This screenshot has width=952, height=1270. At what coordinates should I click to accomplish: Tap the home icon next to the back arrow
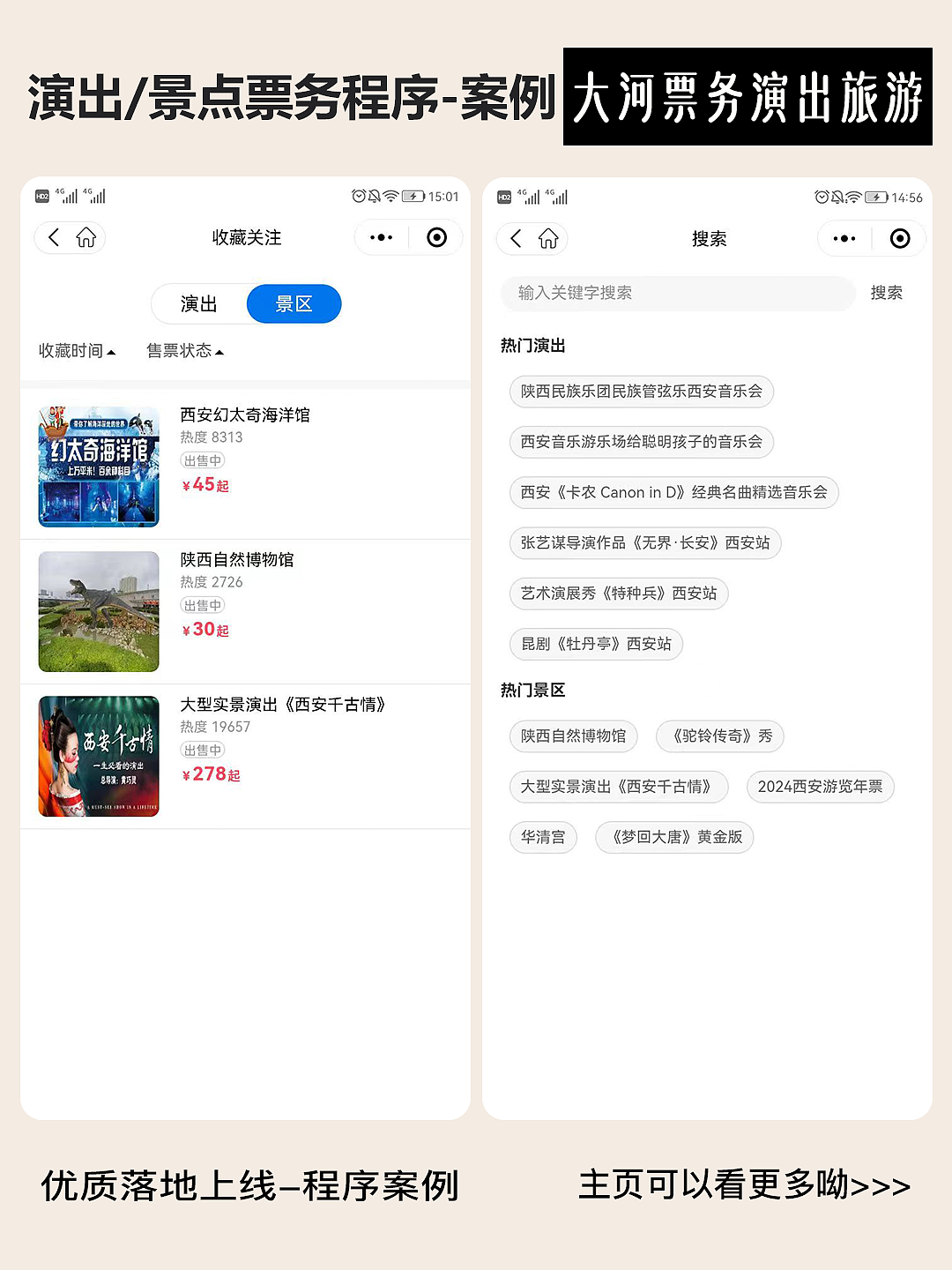85,237
